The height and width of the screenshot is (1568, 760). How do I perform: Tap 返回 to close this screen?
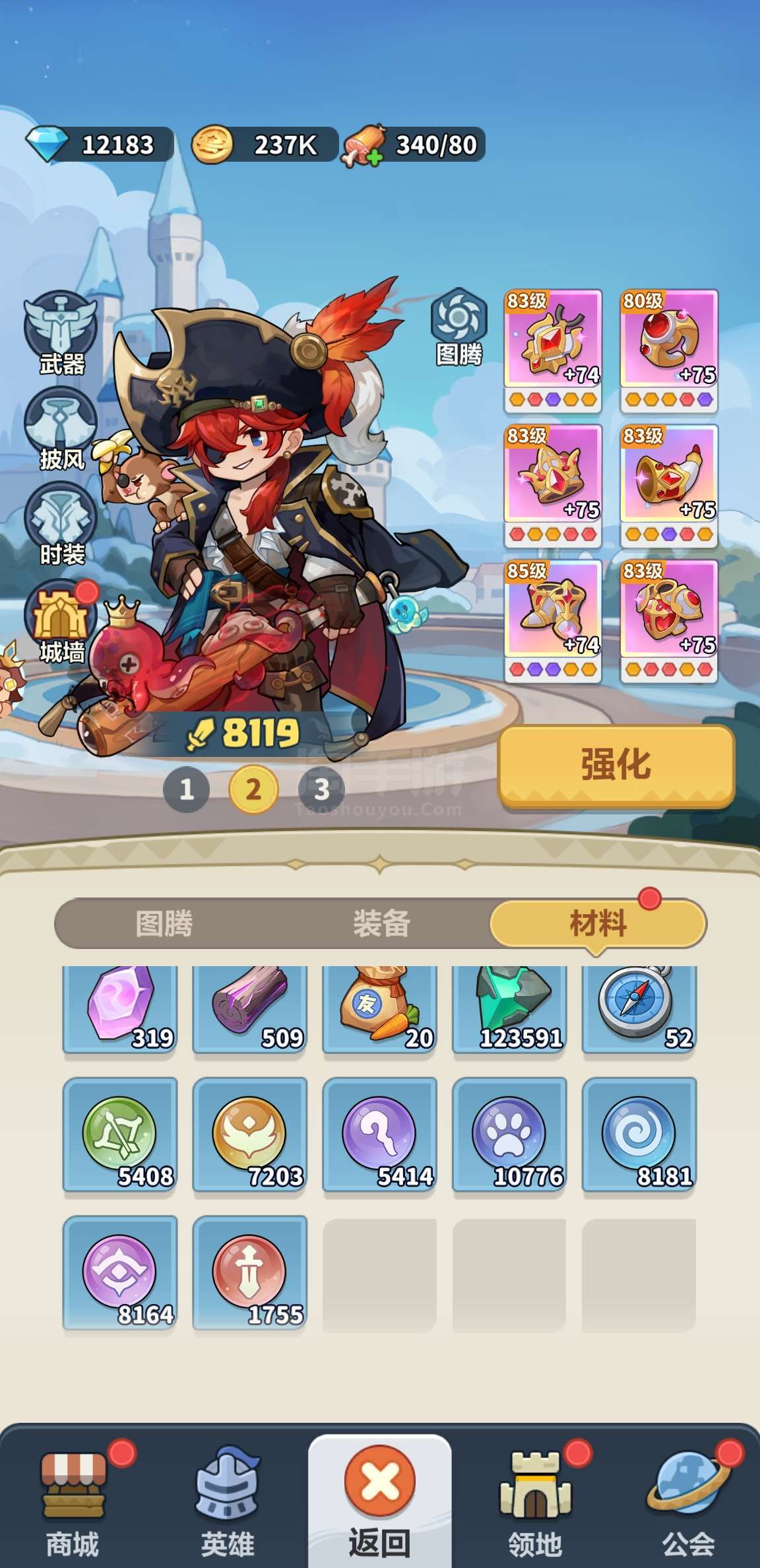(x=379, y=1505)
